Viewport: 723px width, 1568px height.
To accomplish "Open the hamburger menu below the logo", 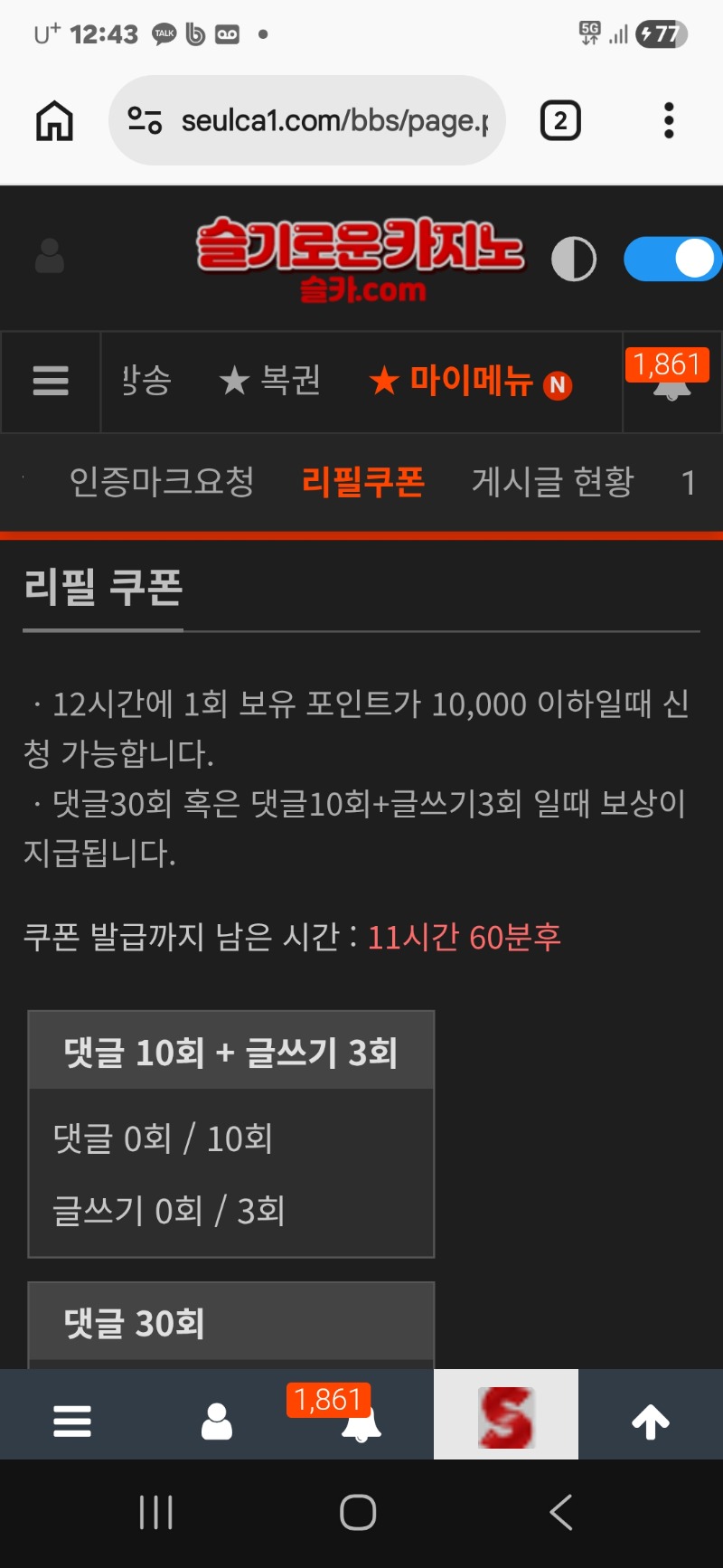I will click(51, 381).
